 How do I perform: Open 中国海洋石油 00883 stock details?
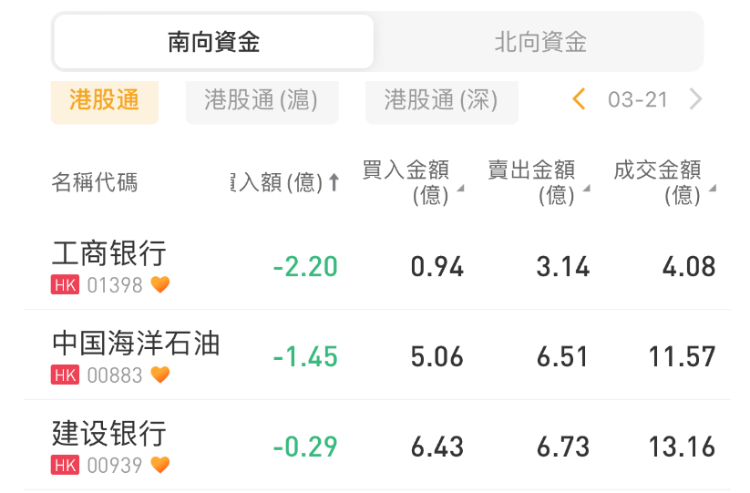(x=135, y=356)
